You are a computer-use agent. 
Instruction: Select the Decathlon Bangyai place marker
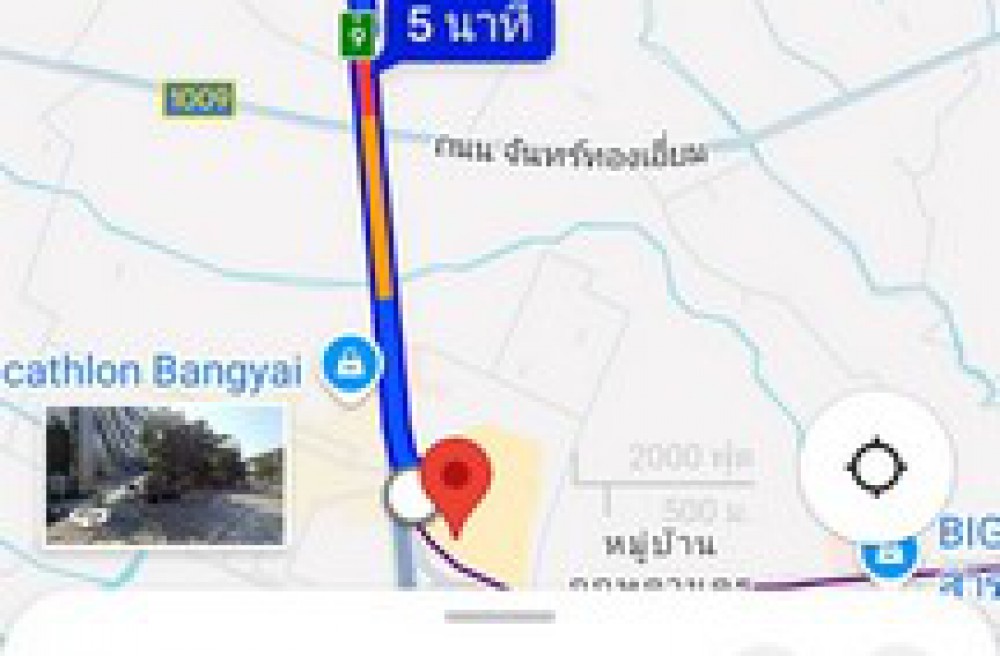pyautogui.click(x=352, y=366)
